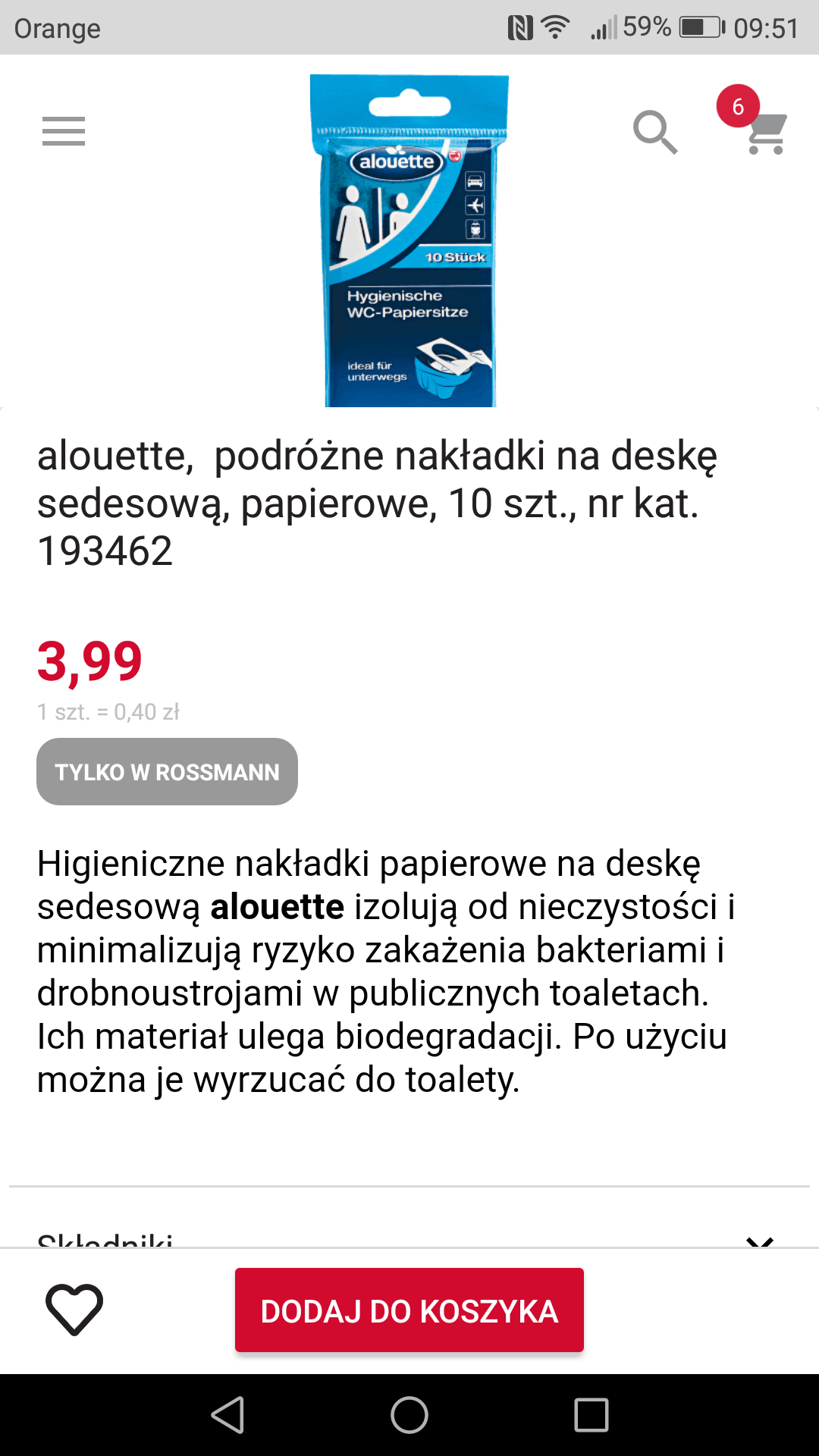Tap Dodaj do koszyka button
The height and width of the screenshot is (1456, 819).
409,1310
